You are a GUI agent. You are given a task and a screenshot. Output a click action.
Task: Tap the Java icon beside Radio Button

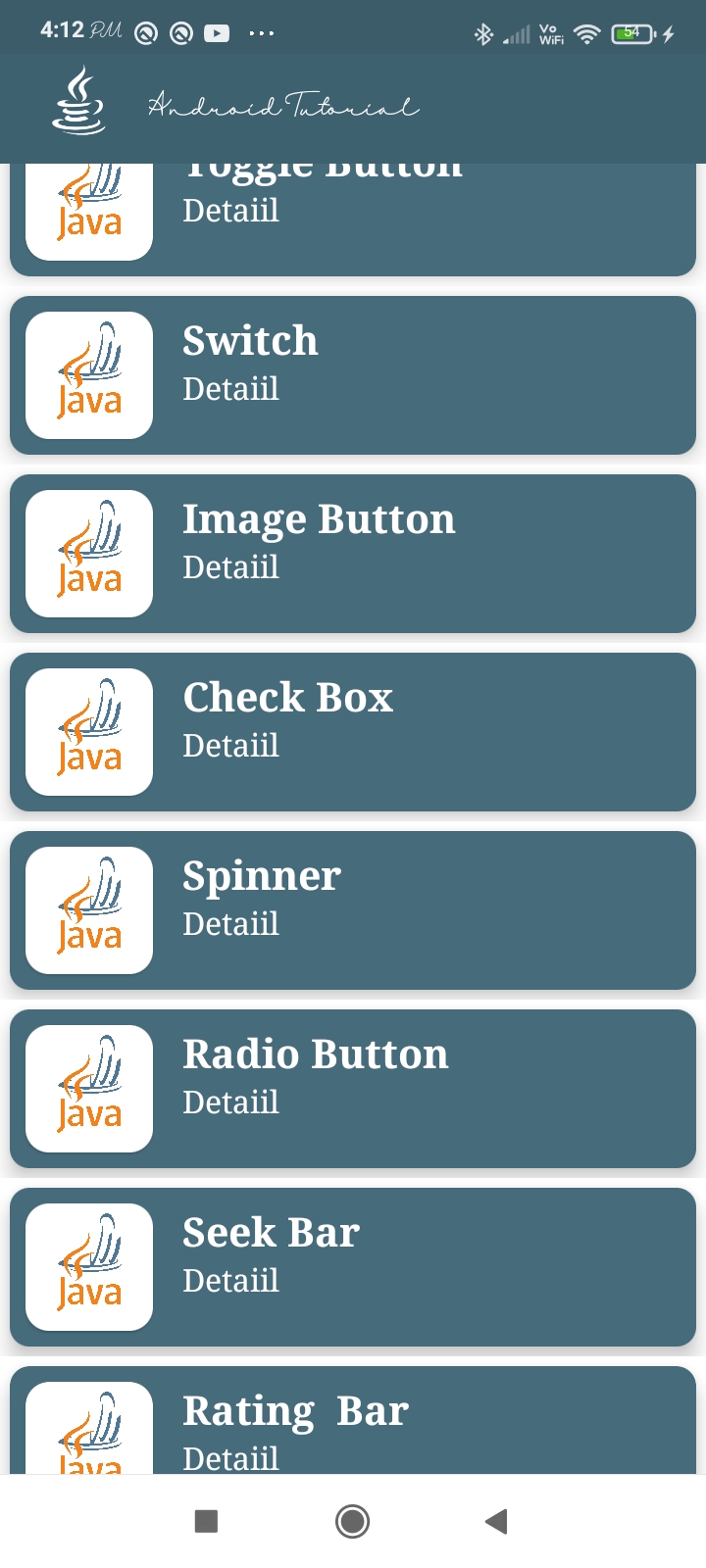pyautogui.click(x=88, y=1089)
